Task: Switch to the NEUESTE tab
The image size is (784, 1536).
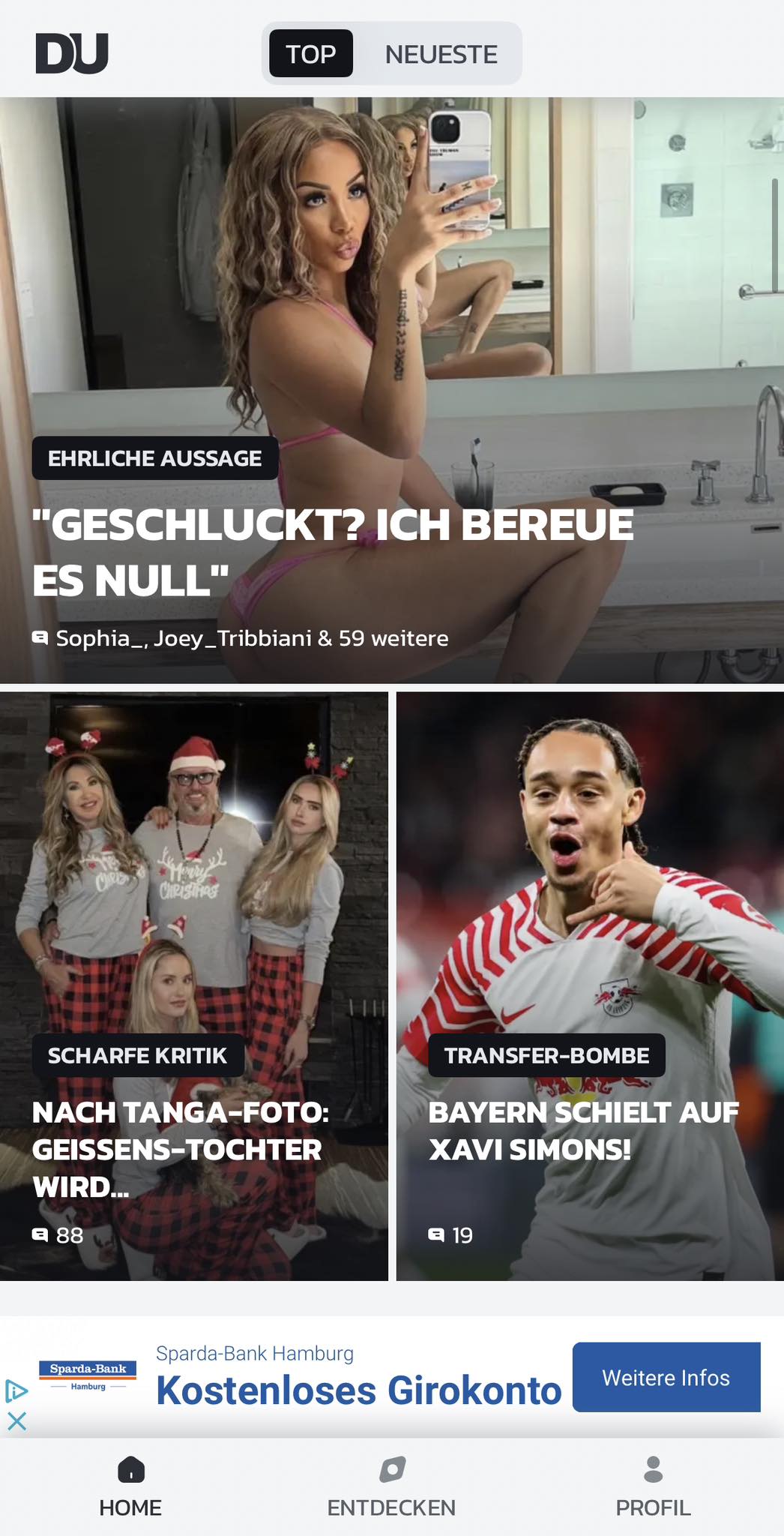Action: point(441,54)
